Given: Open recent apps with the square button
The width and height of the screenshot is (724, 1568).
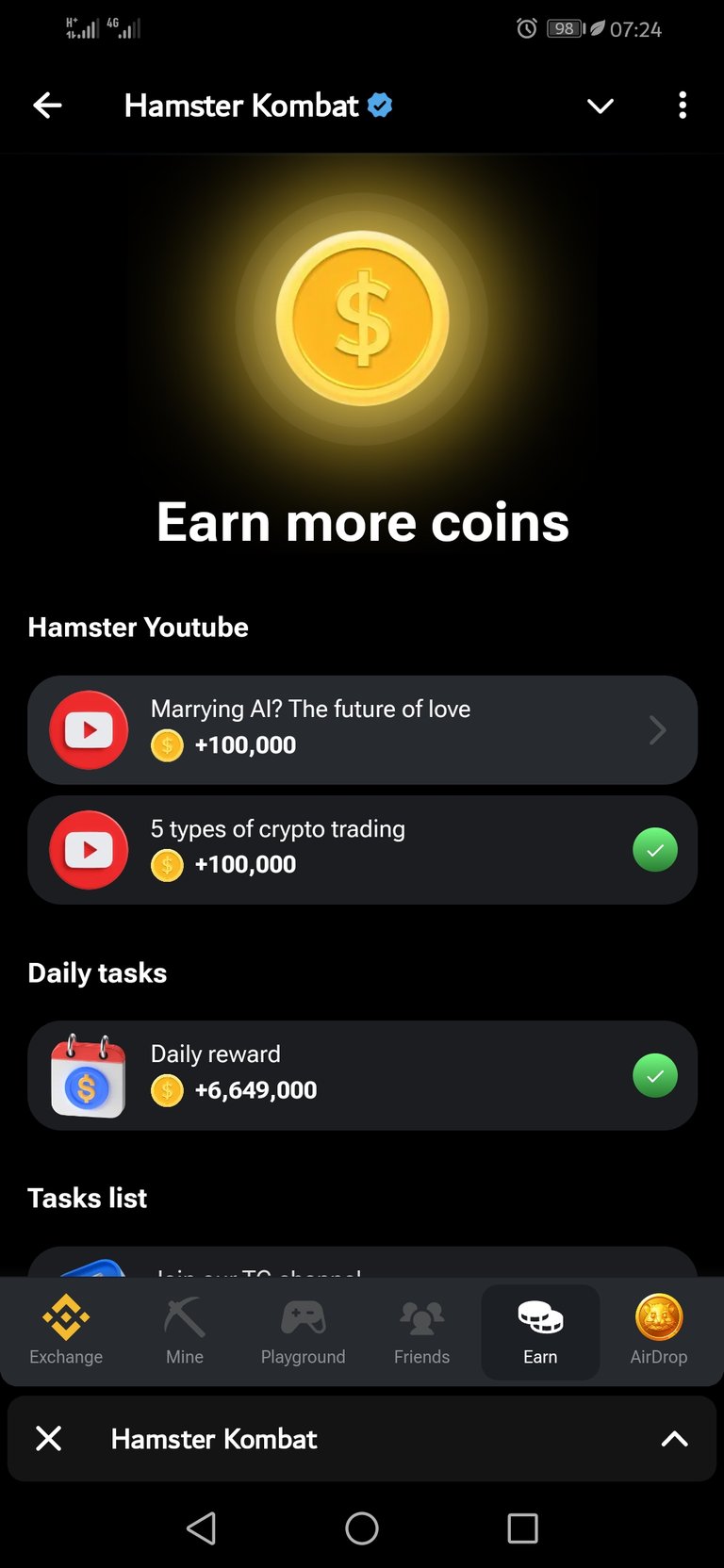Looking at the screenshot, I should [x=522, y=1527].
